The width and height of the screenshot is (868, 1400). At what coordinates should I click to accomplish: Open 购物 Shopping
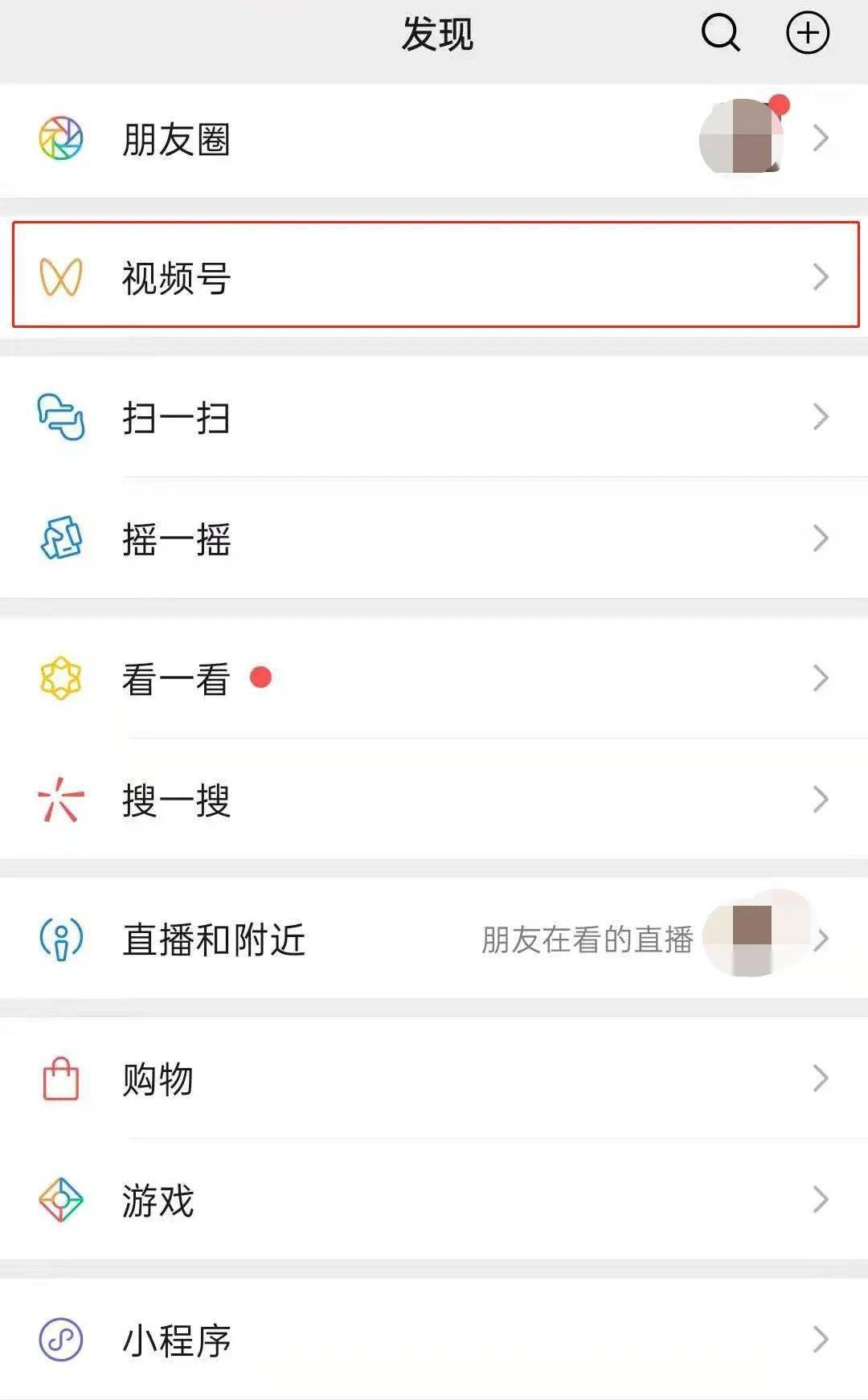pos(434,1079)
